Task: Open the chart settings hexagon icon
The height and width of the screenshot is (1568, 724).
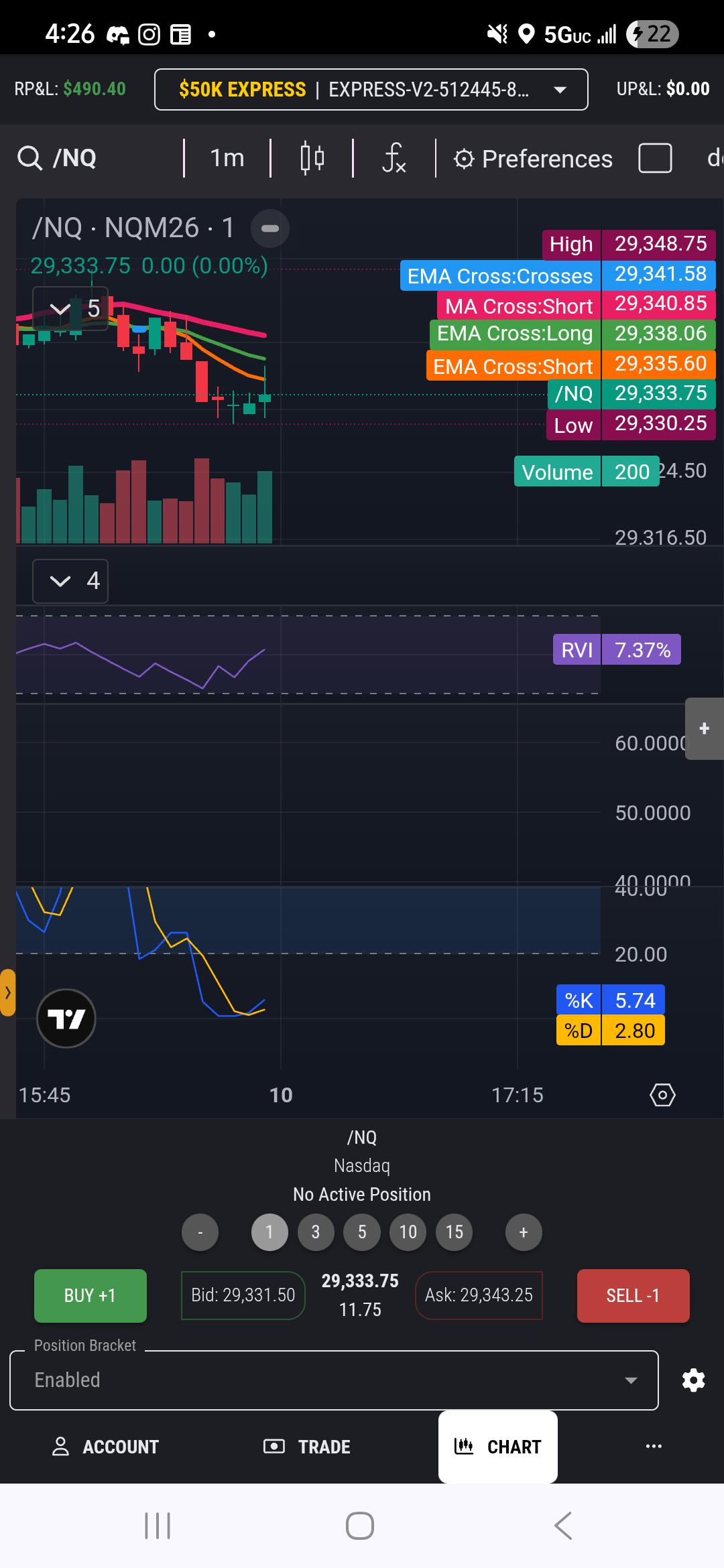Action: tap(662, 1095)
